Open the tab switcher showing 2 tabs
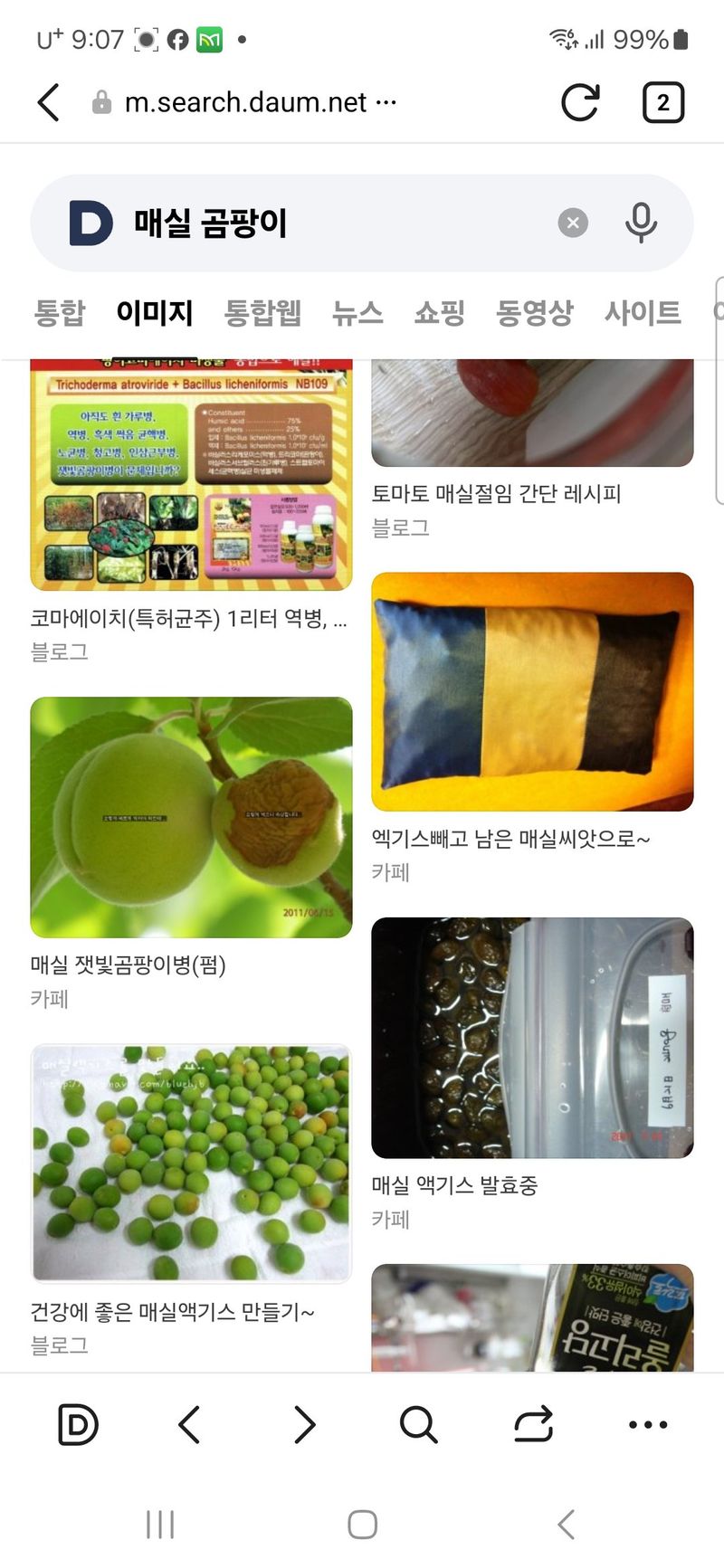724x1568 pixels. click(662, 102)
